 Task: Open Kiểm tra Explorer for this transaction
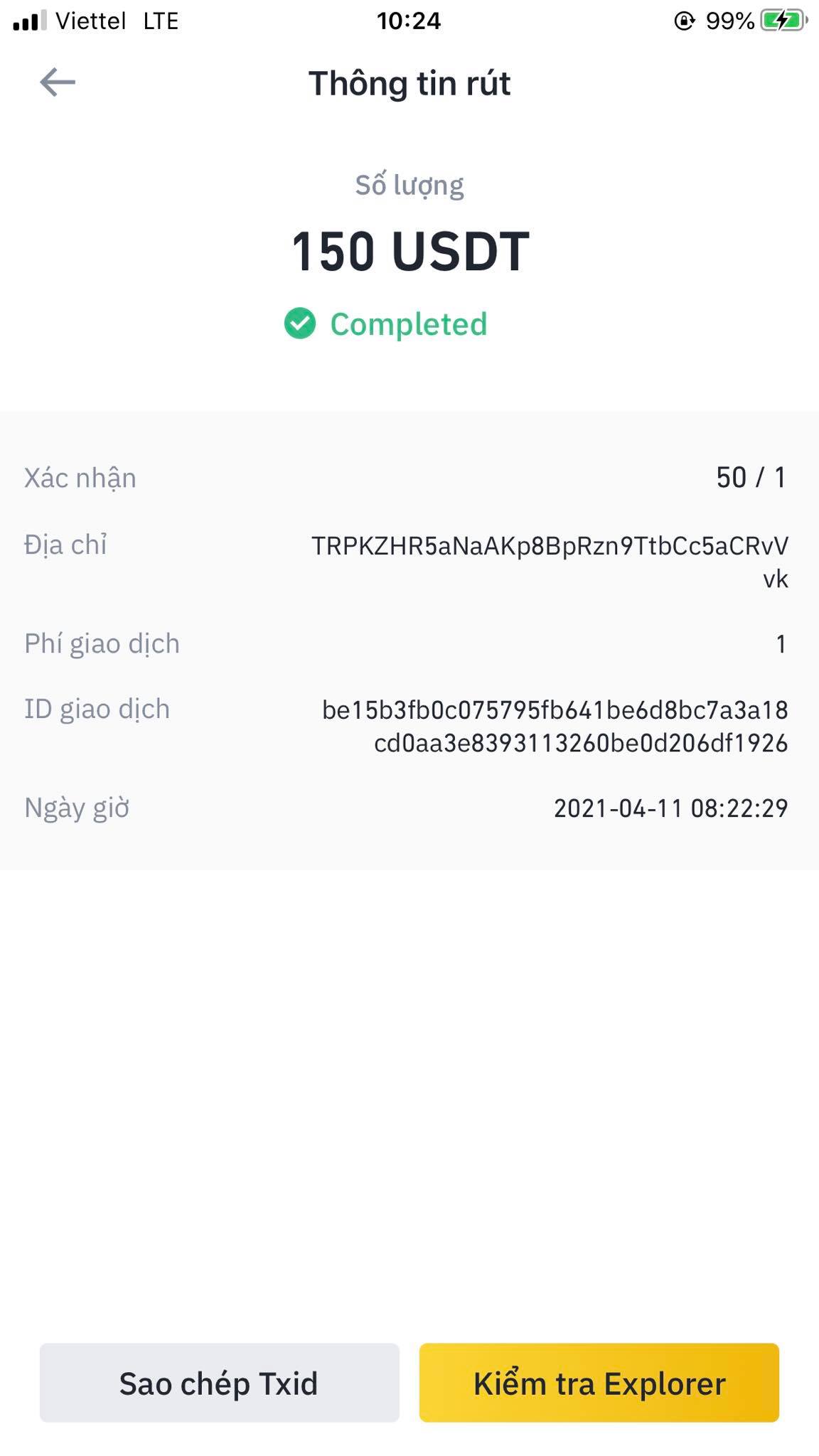[599, 1383]
